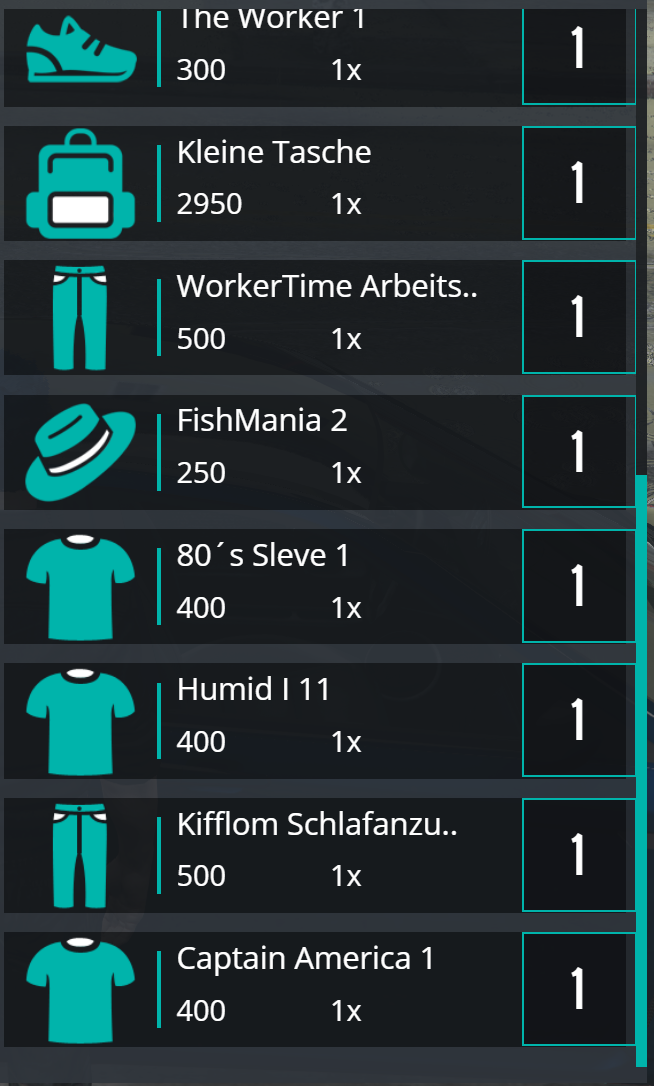Edit quantity next to Kifflom Schlafanzu..
This screenshot has height=1086, width=654.
578,855
